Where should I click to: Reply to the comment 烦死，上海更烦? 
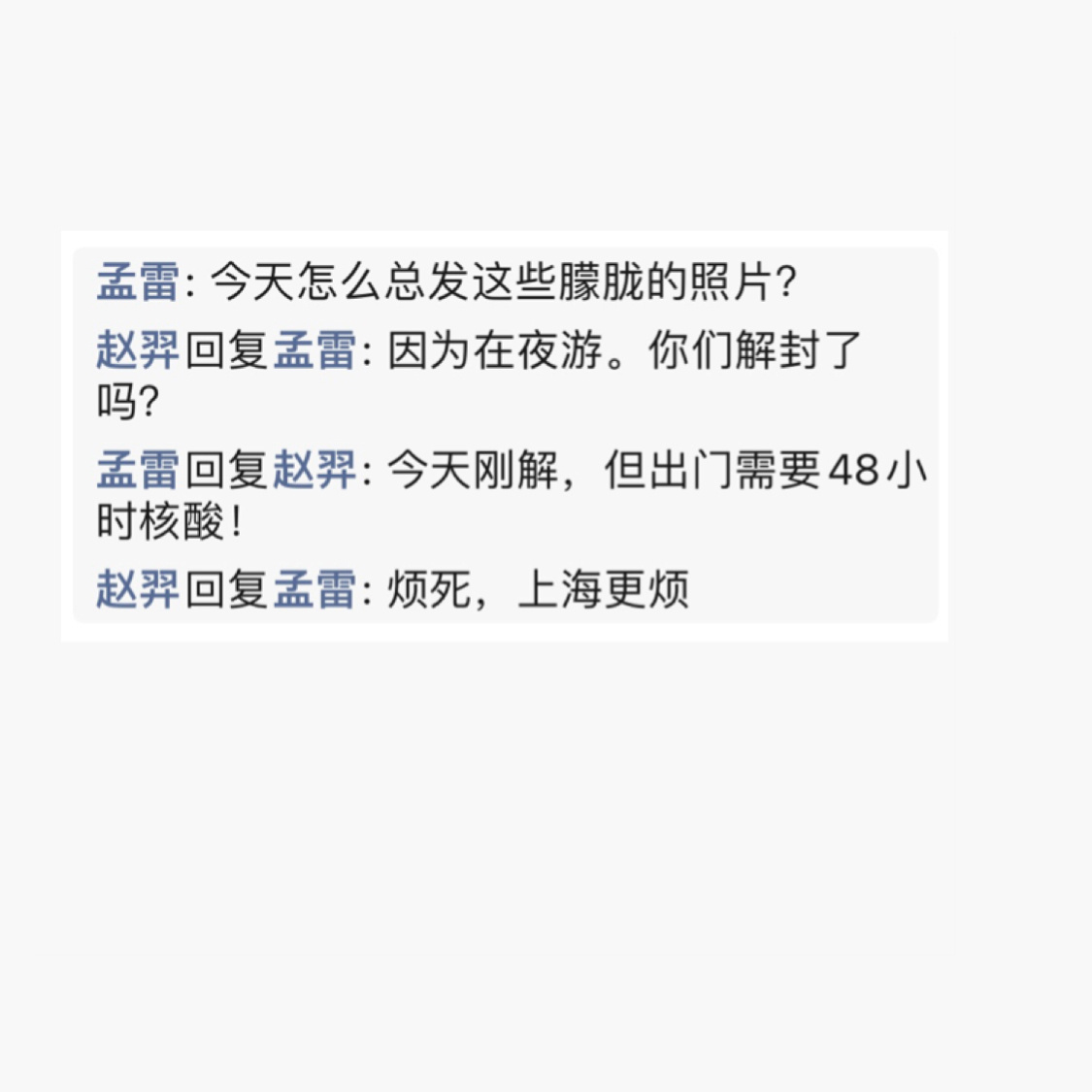538,589
